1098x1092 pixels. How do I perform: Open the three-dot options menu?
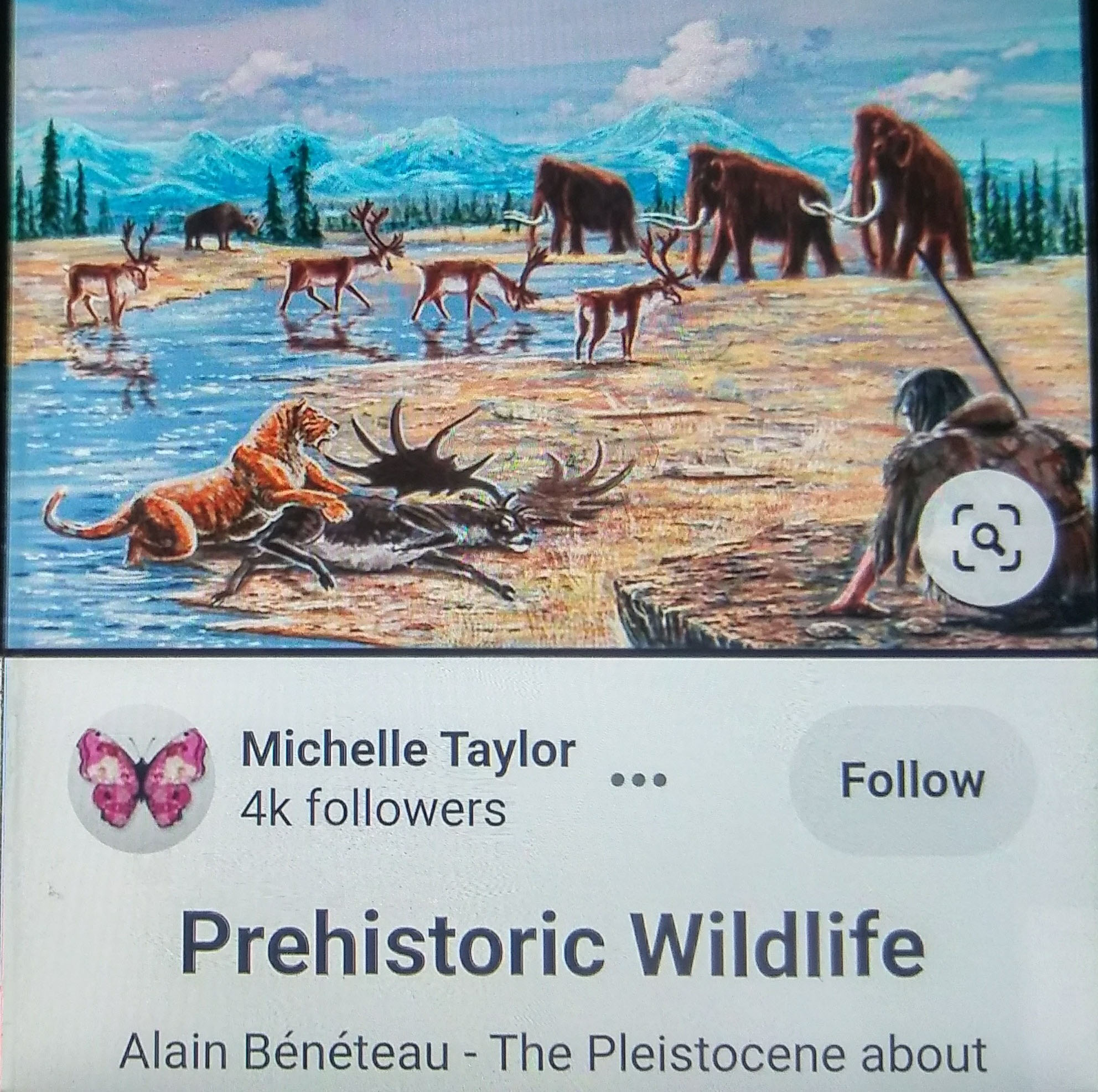coord(639,779)
